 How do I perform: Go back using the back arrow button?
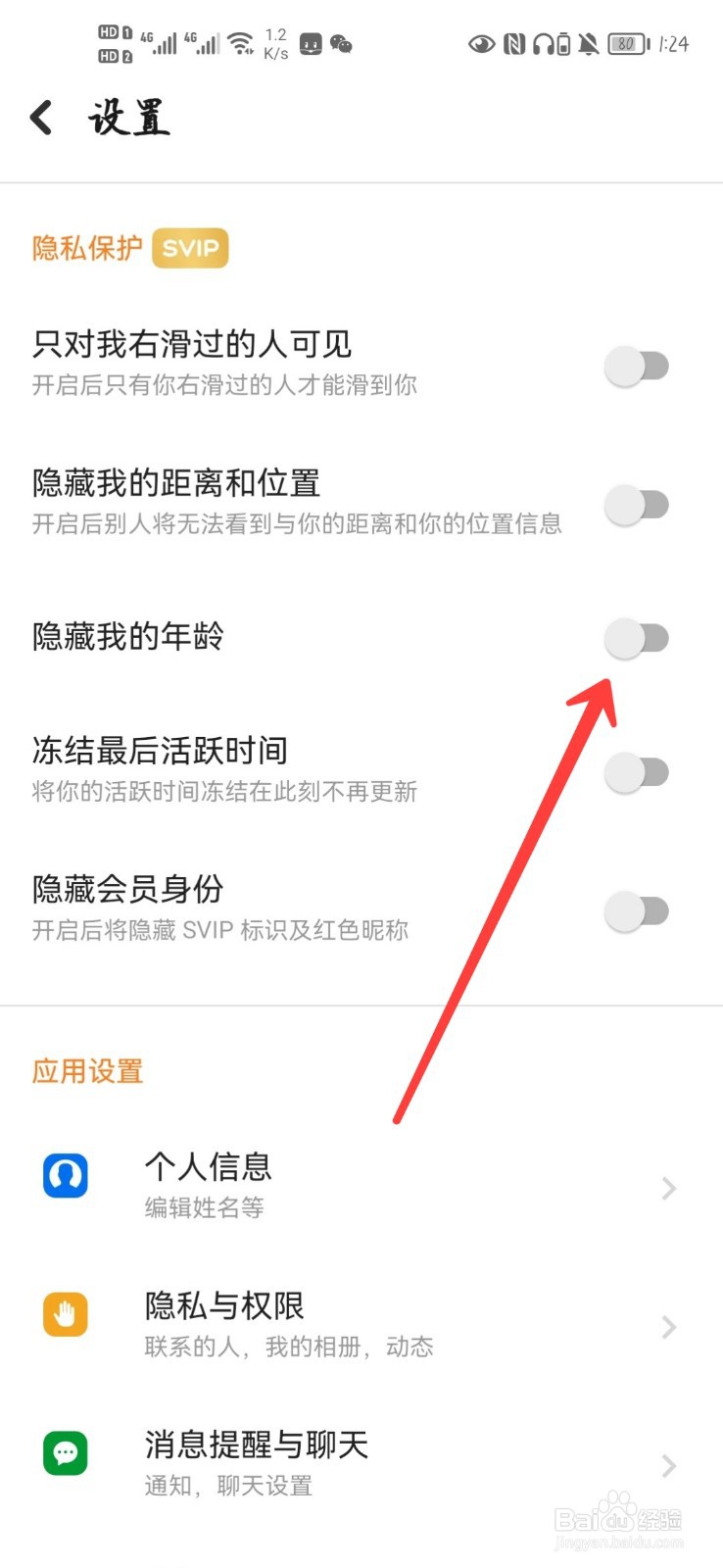coord(39,117)
